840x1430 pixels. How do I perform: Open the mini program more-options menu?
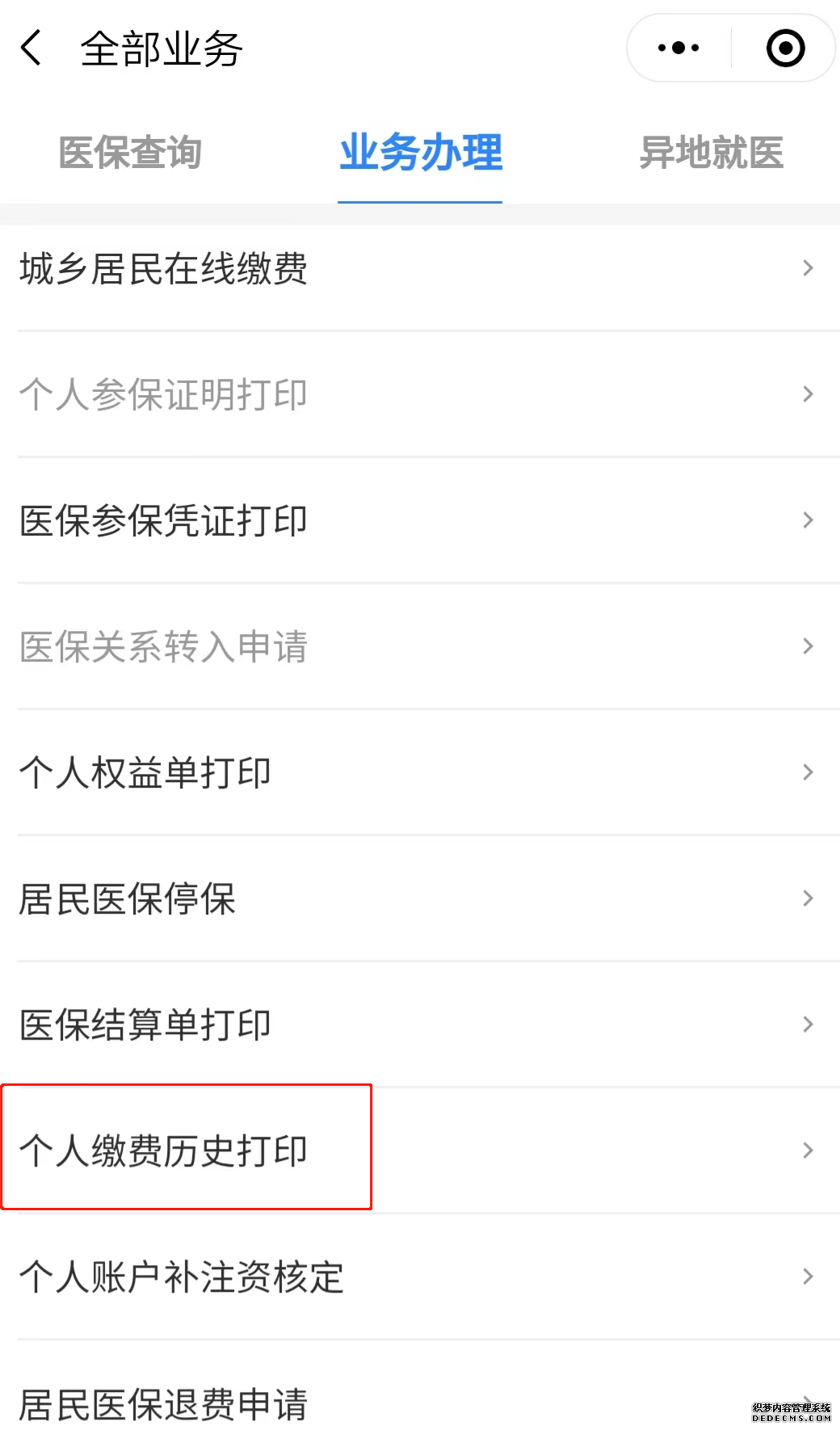678,48
